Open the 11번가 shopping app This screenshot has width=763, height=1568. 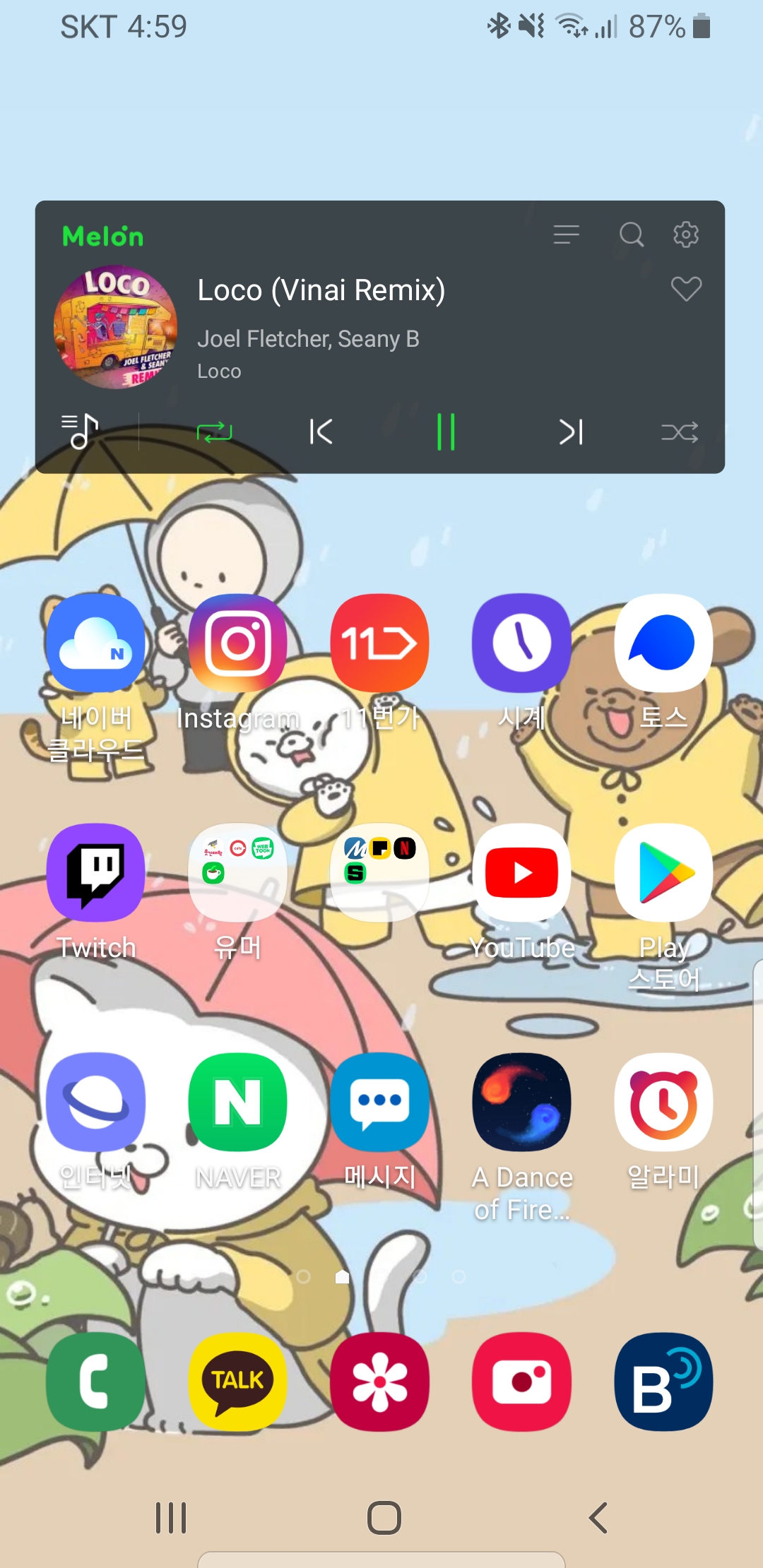(x=380, y=643)
